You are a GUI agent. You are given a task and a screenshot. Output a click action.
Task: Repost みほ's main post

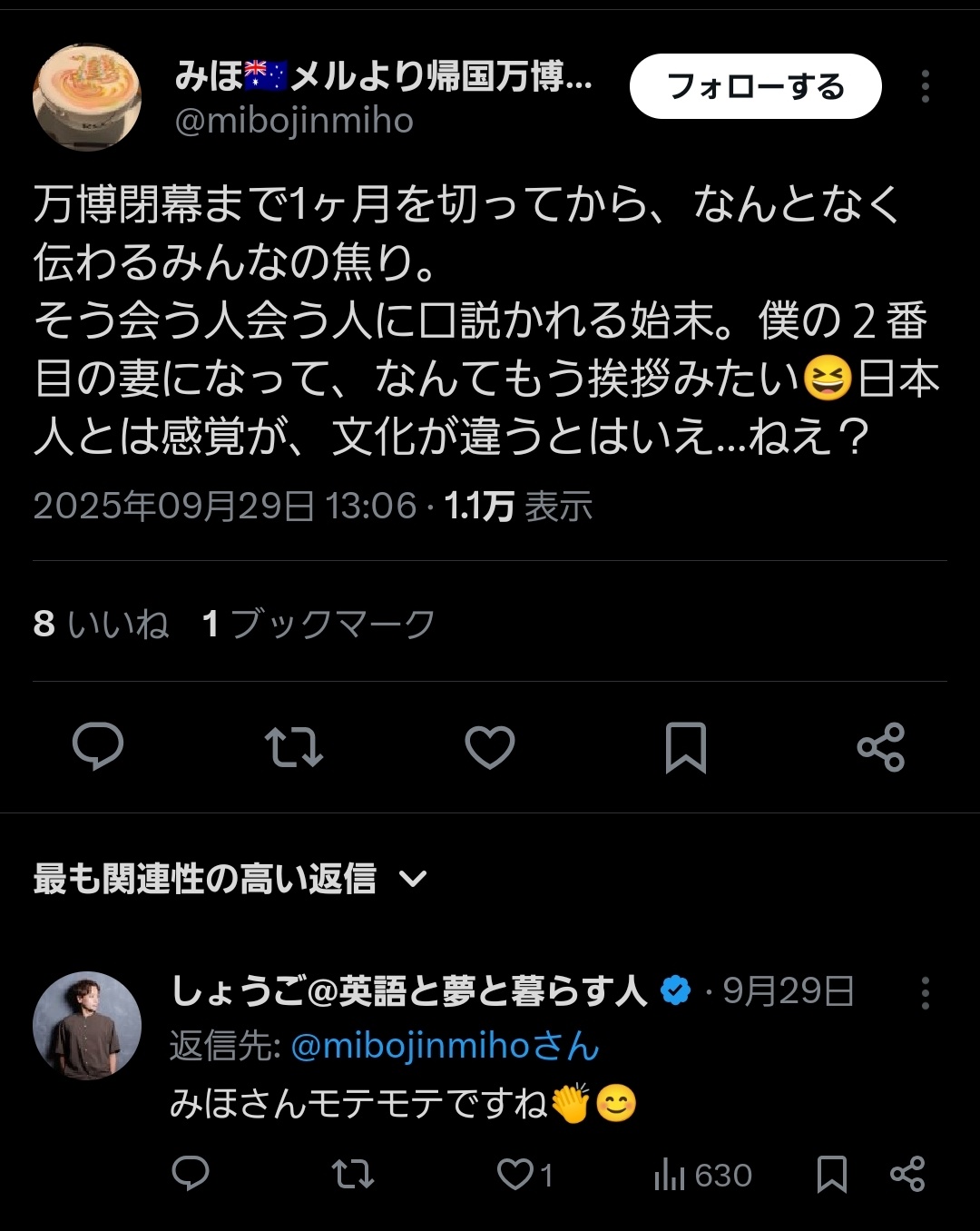tap(293, 746)
